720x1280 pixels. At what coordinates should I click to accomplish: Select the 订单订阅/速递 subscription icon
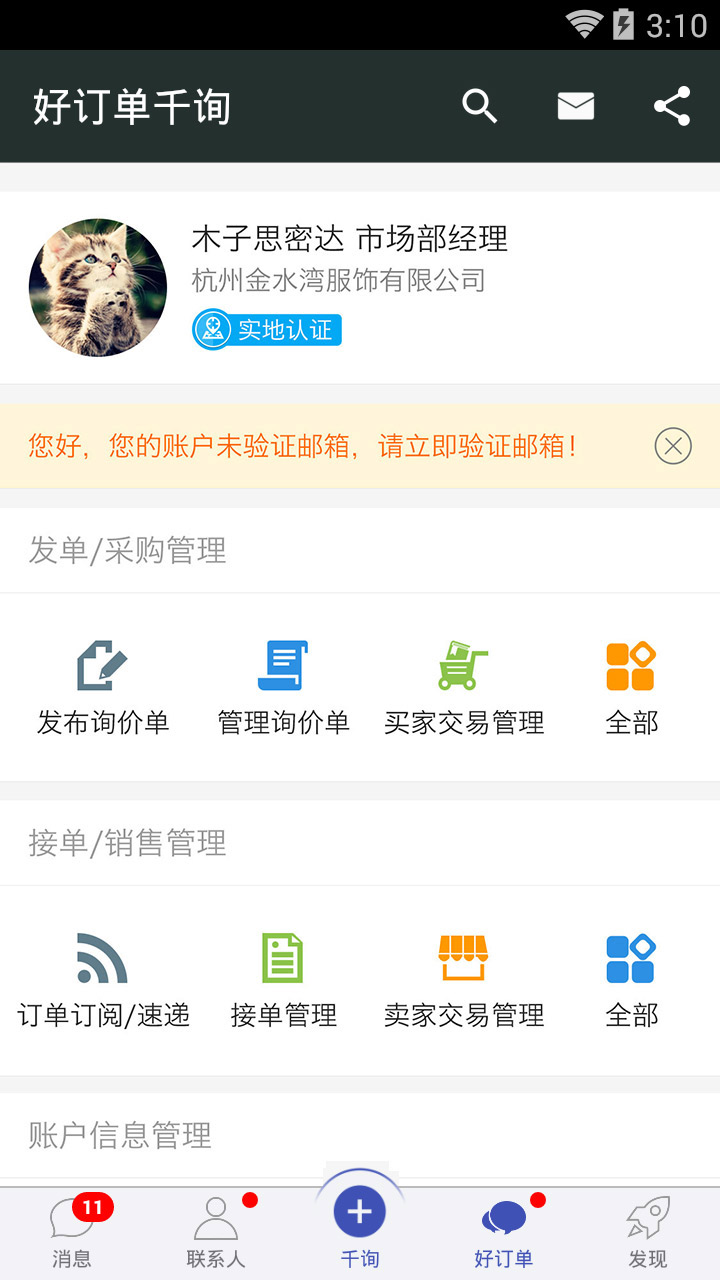point(103,956)
